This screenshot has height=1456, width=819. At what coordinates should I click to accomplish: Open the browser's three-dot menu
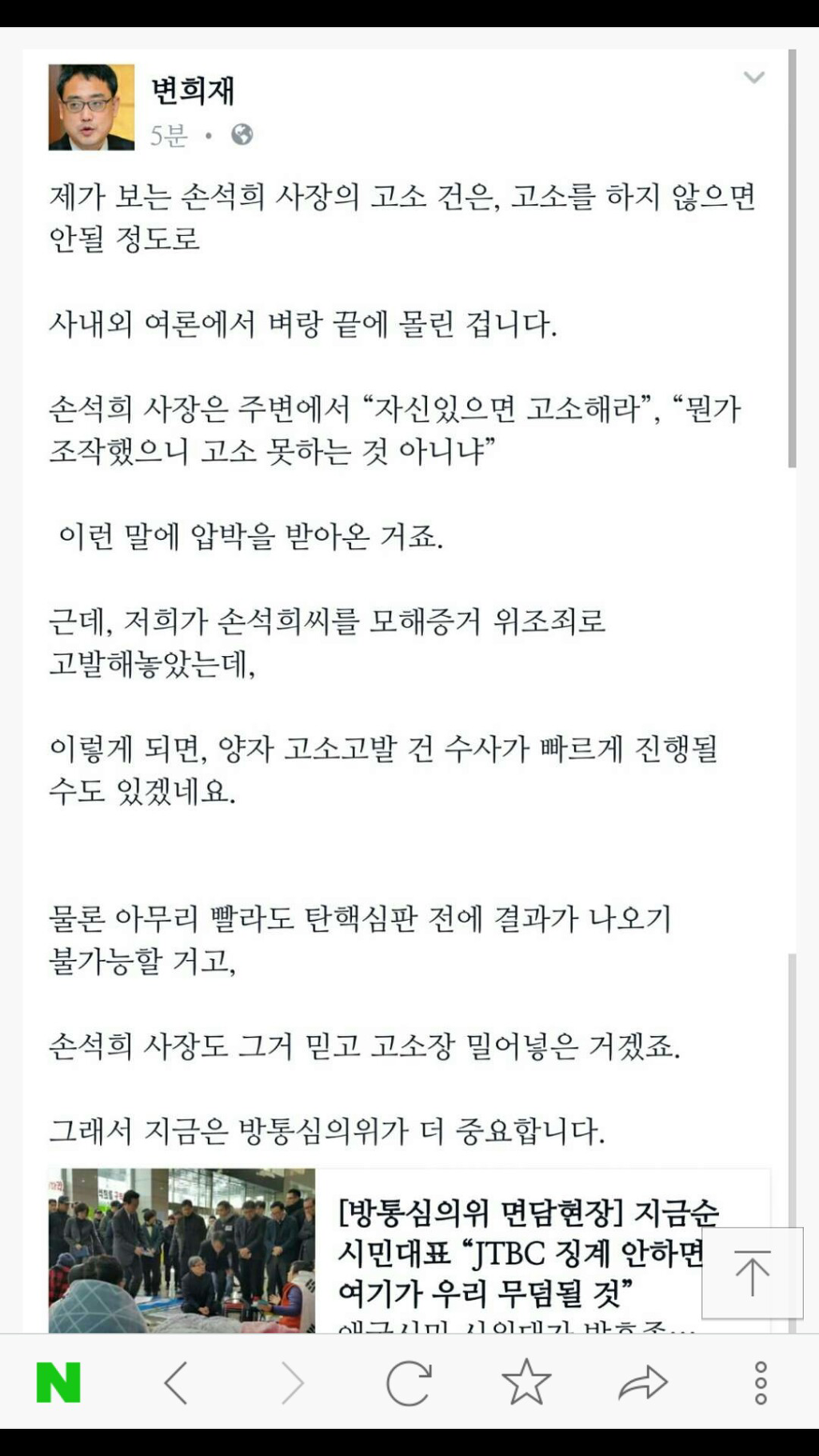coord(761,1382)
